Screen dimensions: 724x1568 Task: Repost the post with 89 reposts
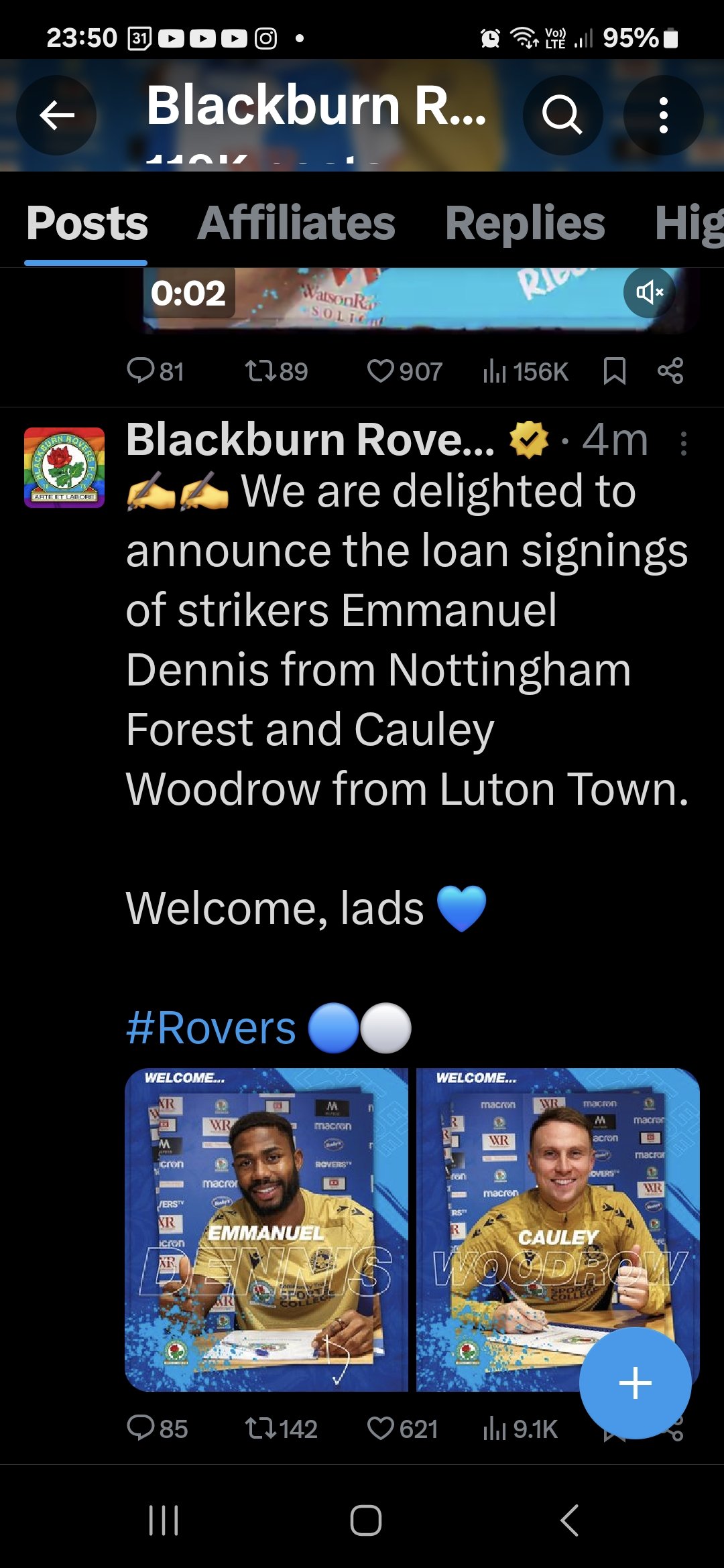click(276, 371)
